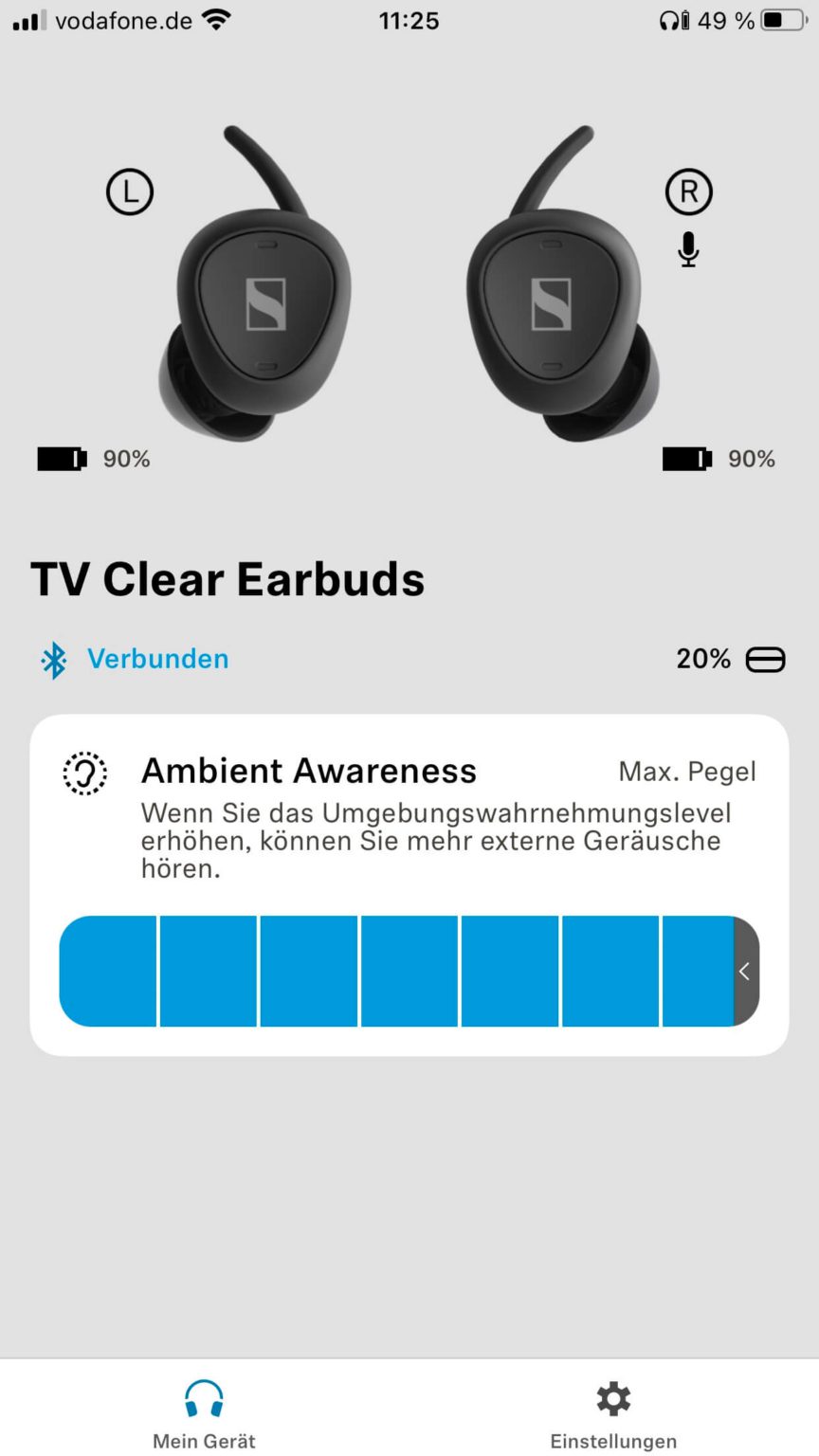Tap the Bluetooth icon next to Verbunden
This screenshot has height=1456, width=819.
[54, 659]
